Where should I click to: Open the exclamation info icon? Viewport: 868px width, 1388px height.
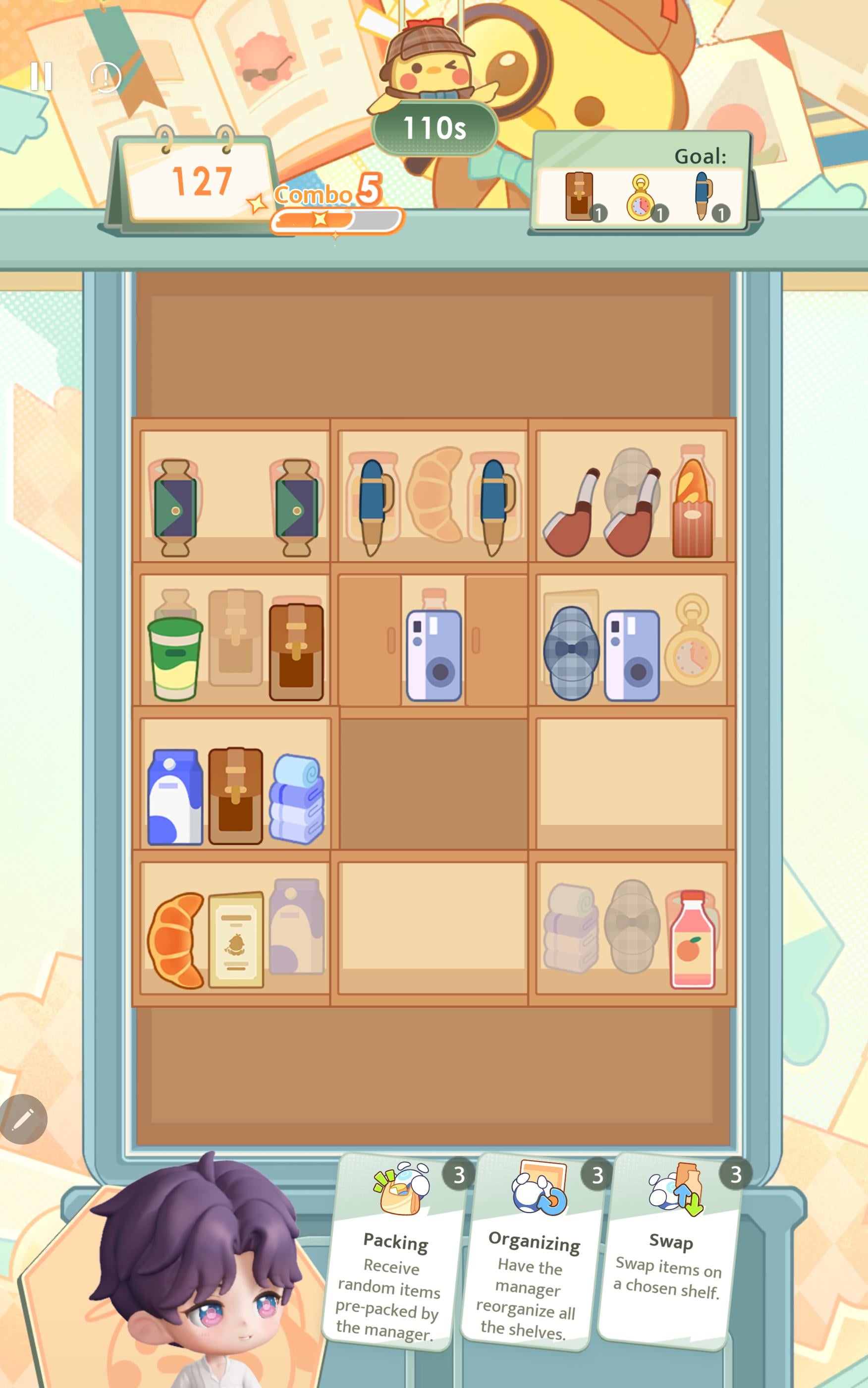click(x=106, y=77)
